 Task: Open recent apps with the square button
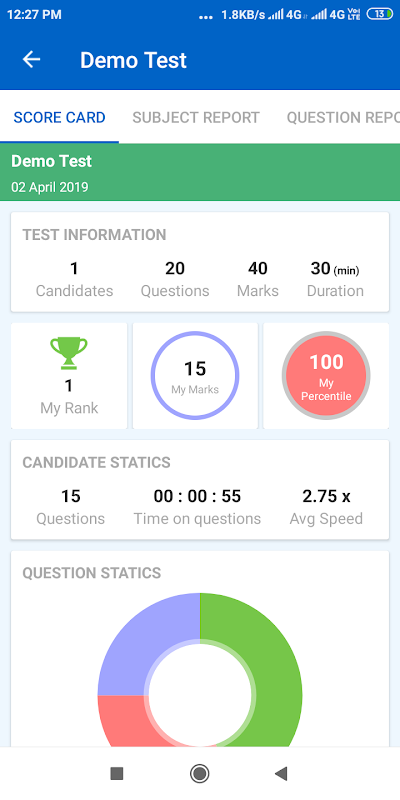(x=117, y=773)
